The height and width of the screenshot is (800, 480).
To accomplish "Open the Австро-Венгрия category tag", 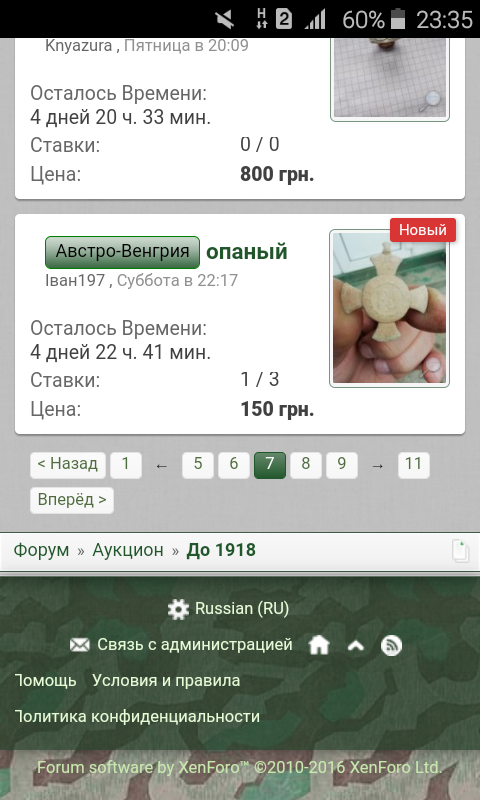I will pyautogui.click(x=122, y=252).
